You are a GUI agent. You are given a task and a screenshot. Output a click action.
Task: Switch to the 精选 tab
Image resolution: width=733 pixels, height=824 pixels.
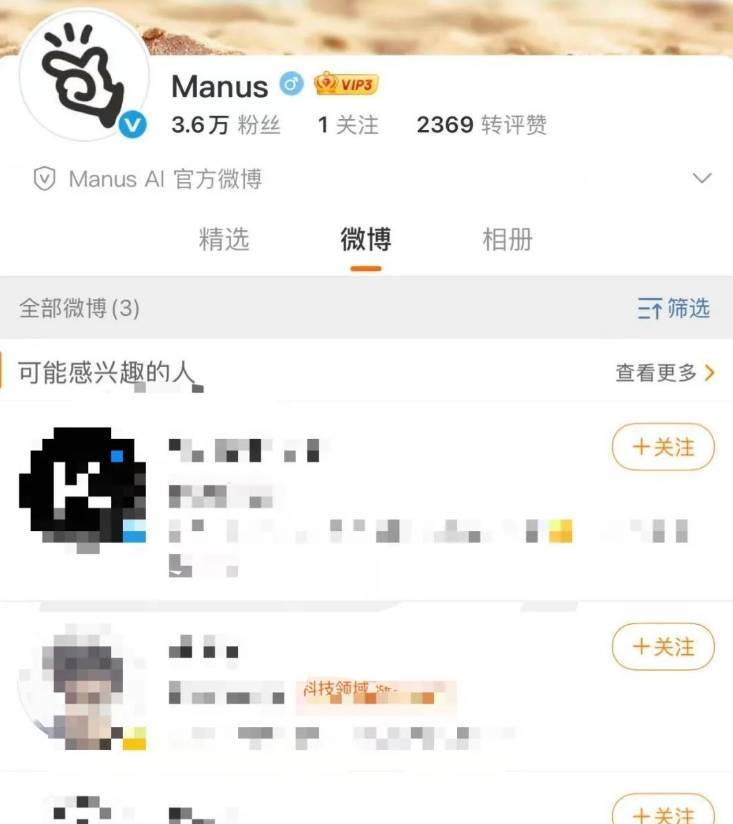click(x=224, y=240)
